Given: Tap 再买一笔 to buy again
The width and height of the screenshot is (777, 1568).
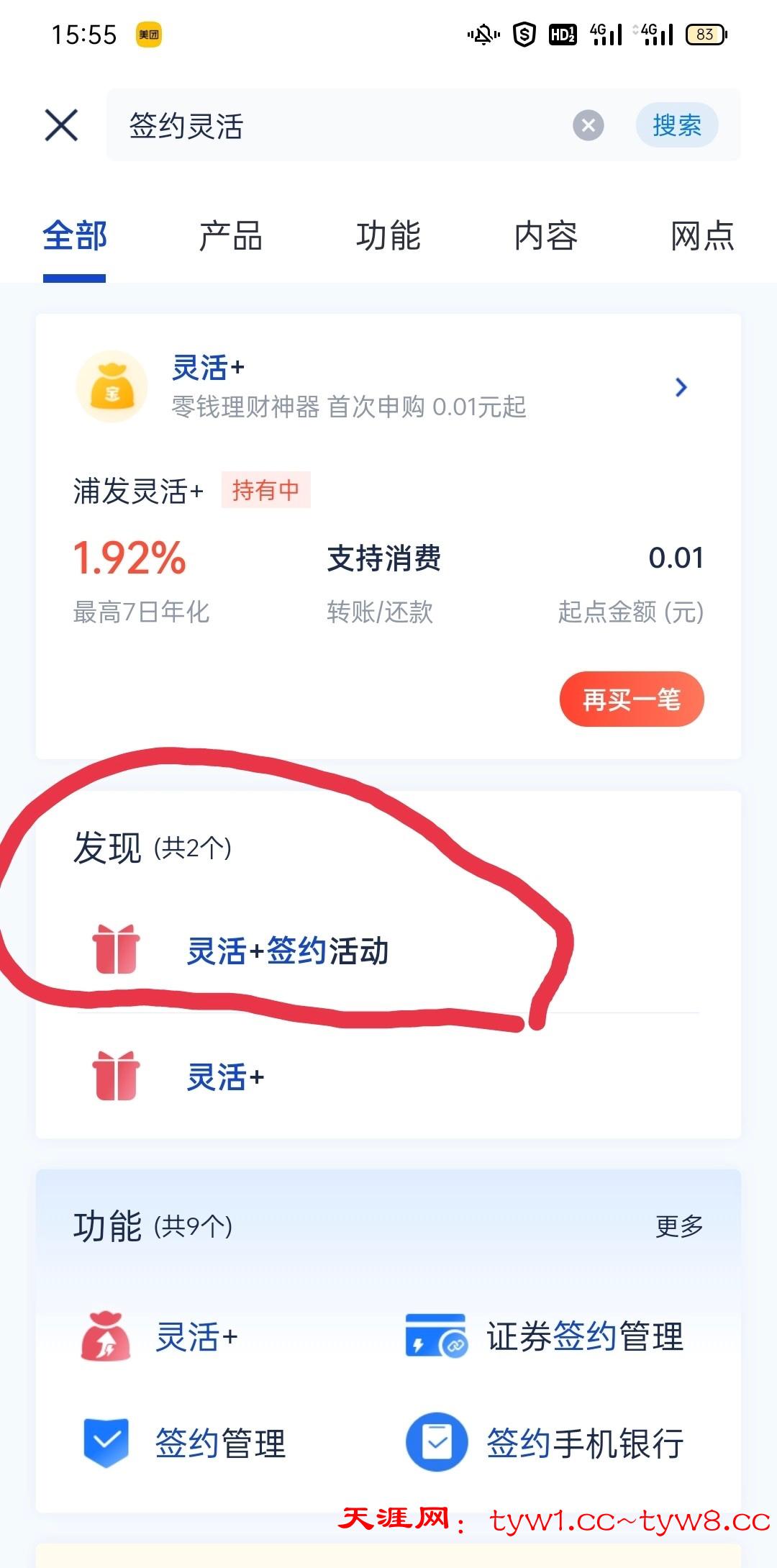Looking at the screenshot, I should tap(631, 699).
